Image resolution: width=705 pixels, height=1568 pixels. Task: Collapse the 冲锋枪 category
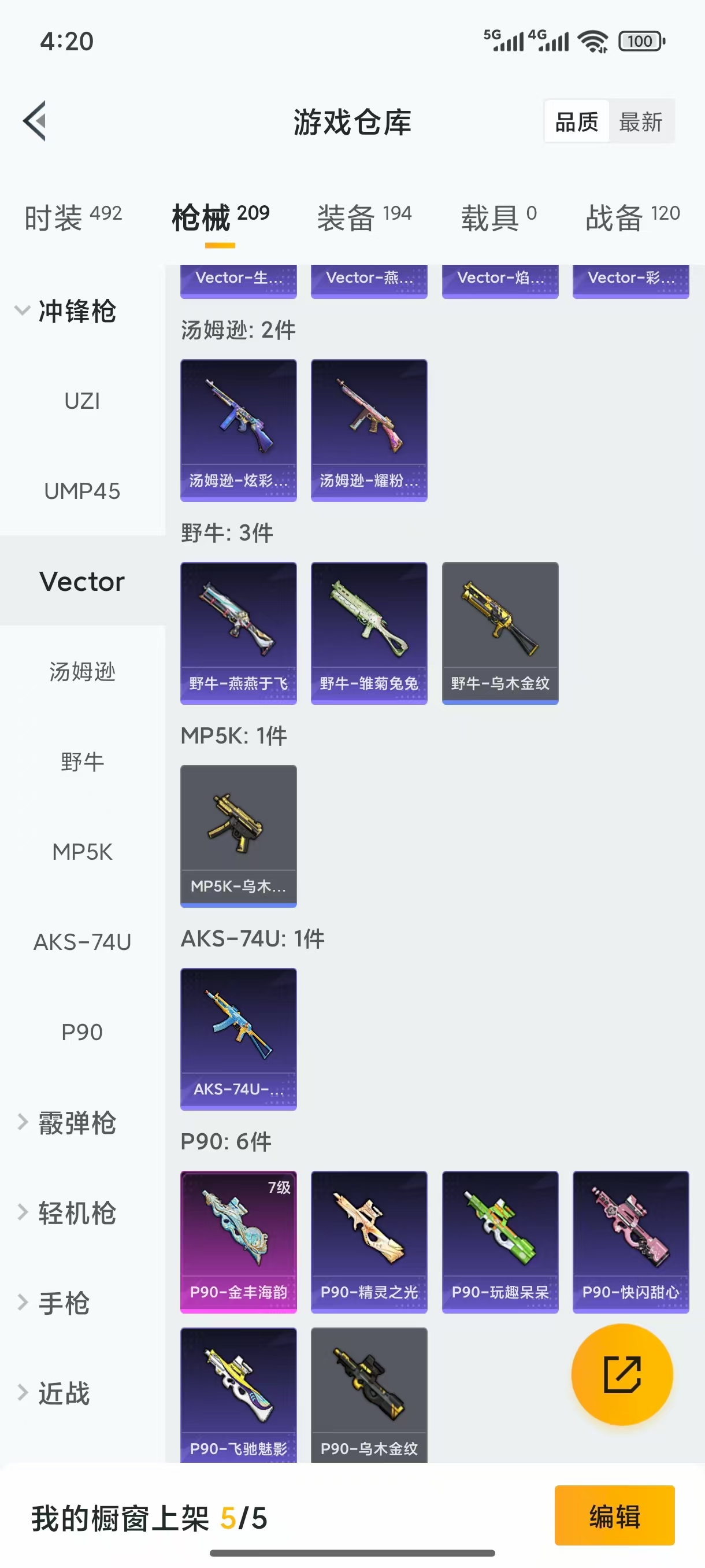tap(67, 310)
